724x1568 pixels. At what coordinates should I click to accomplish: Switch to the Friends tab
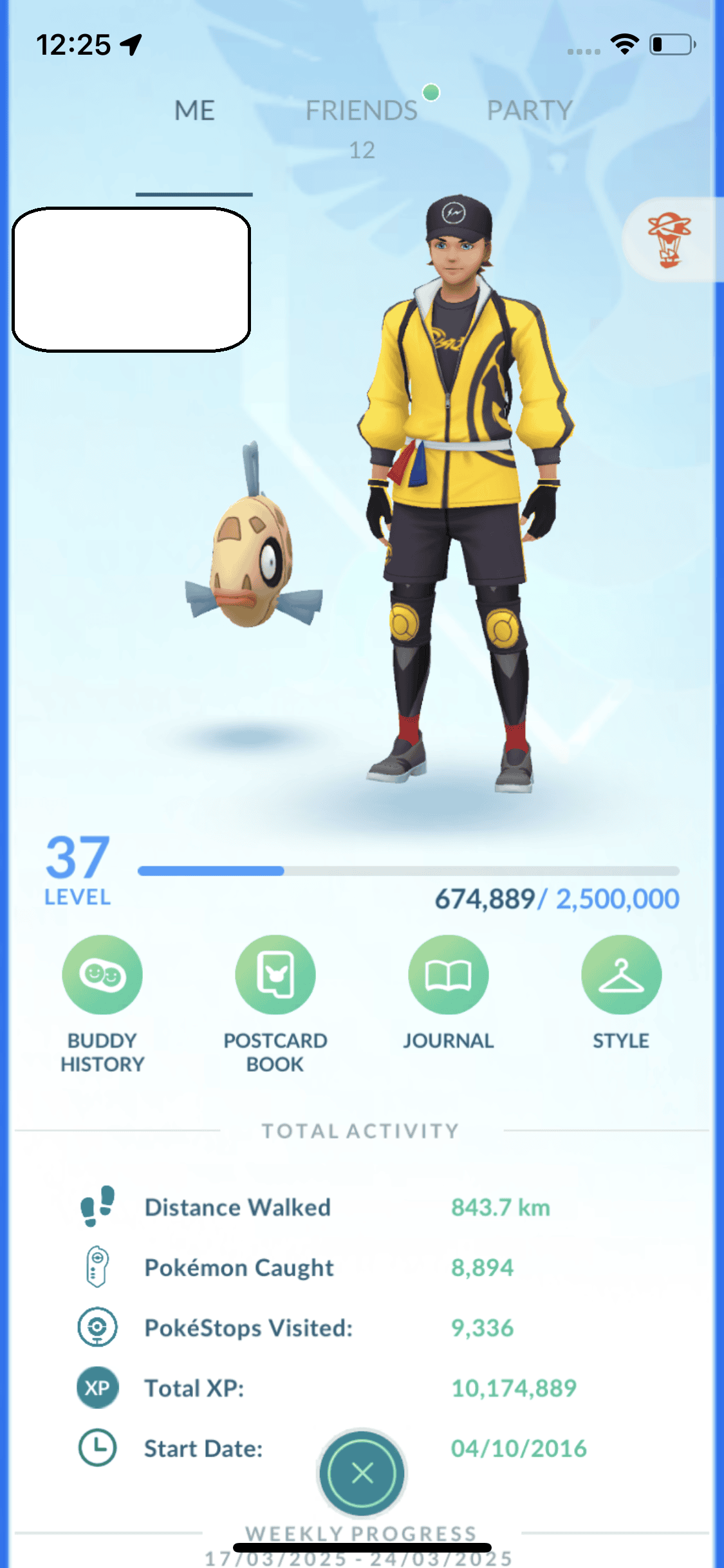(x=361, y=111)
